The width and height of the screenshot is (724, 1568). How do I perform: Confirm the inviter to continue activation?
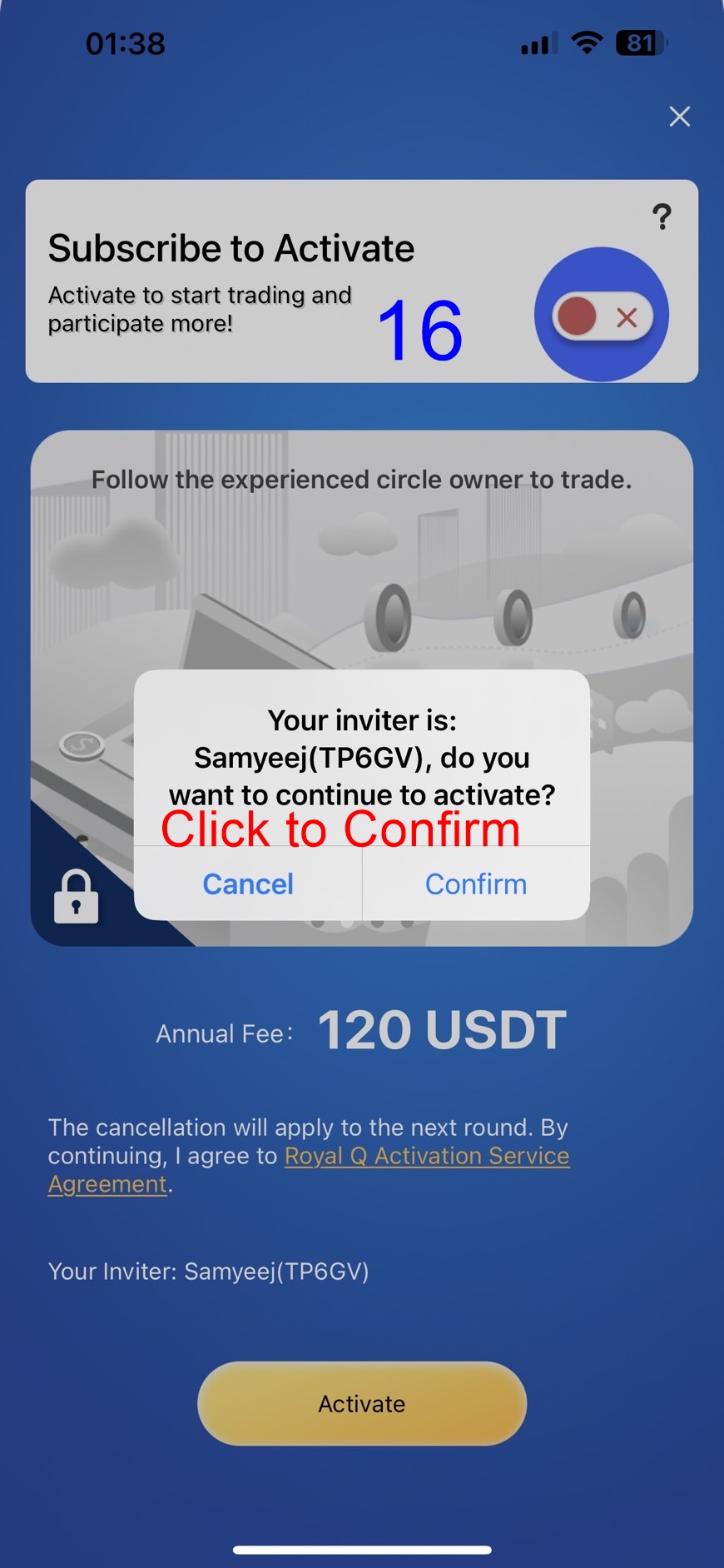click(x=476, y=884)
